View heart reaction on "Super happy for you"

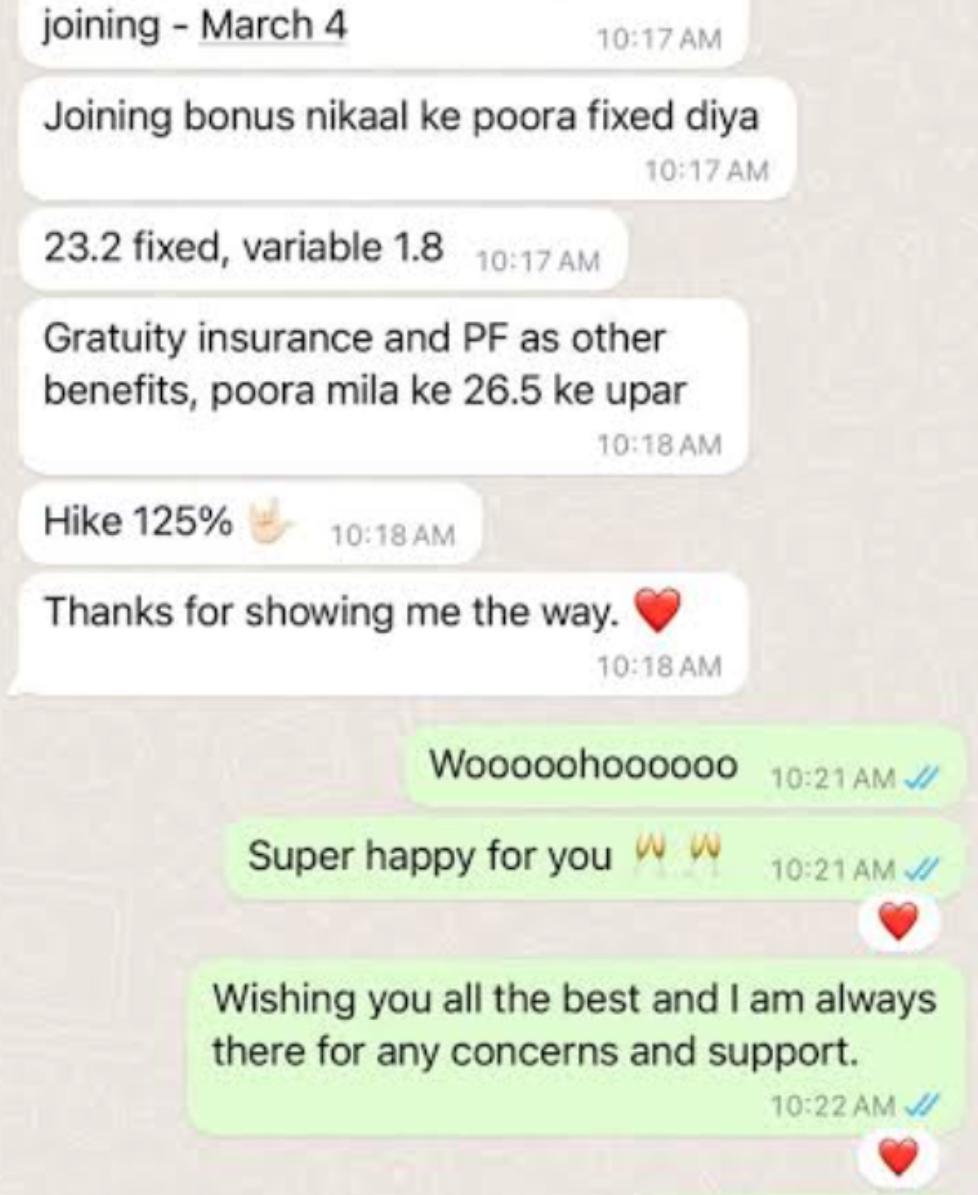tap(899, 921)
